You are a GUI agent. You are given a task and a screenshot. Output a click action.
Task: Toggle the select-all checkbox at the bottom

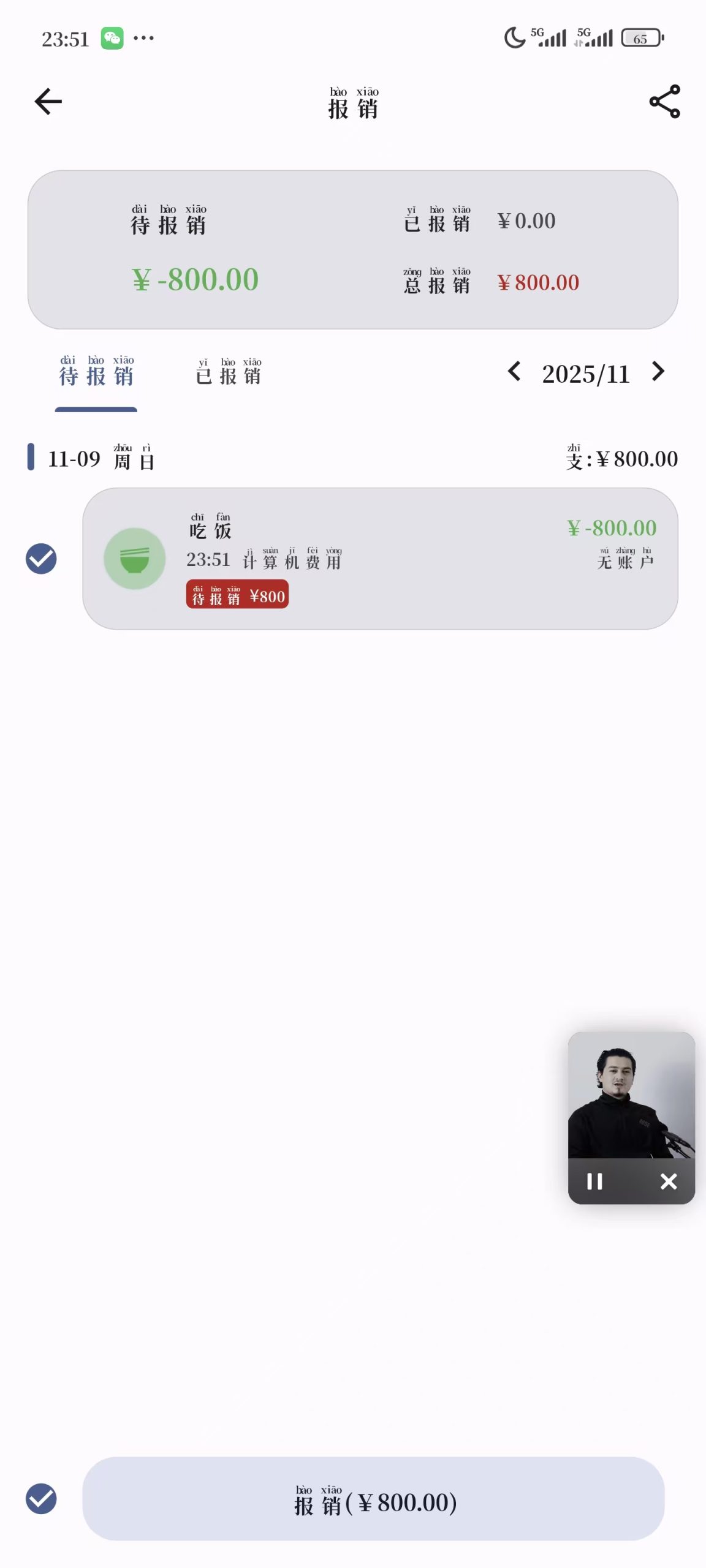click(41, 1499)
